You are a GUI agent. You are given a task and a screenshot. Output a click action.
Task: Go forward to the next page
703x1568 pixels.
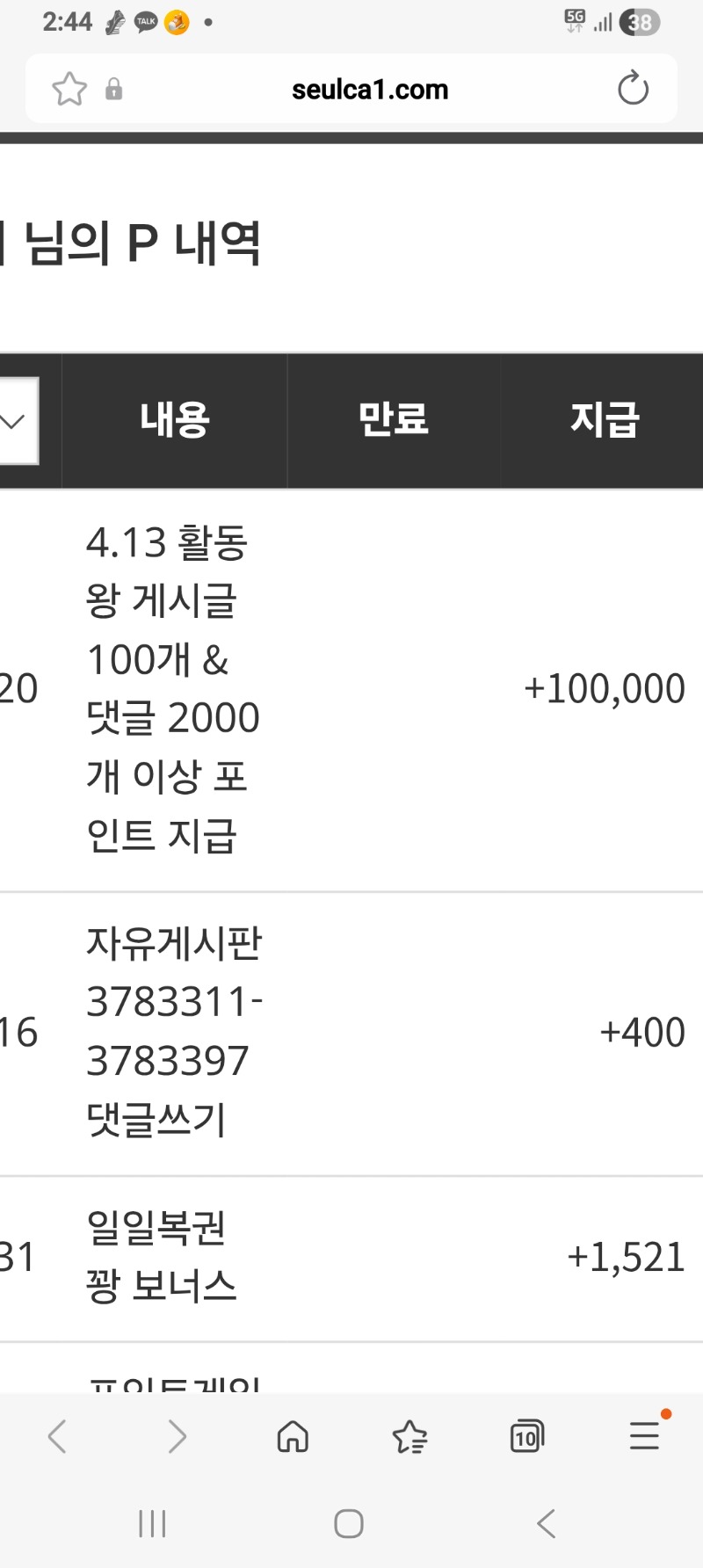tap(177, 1437)
